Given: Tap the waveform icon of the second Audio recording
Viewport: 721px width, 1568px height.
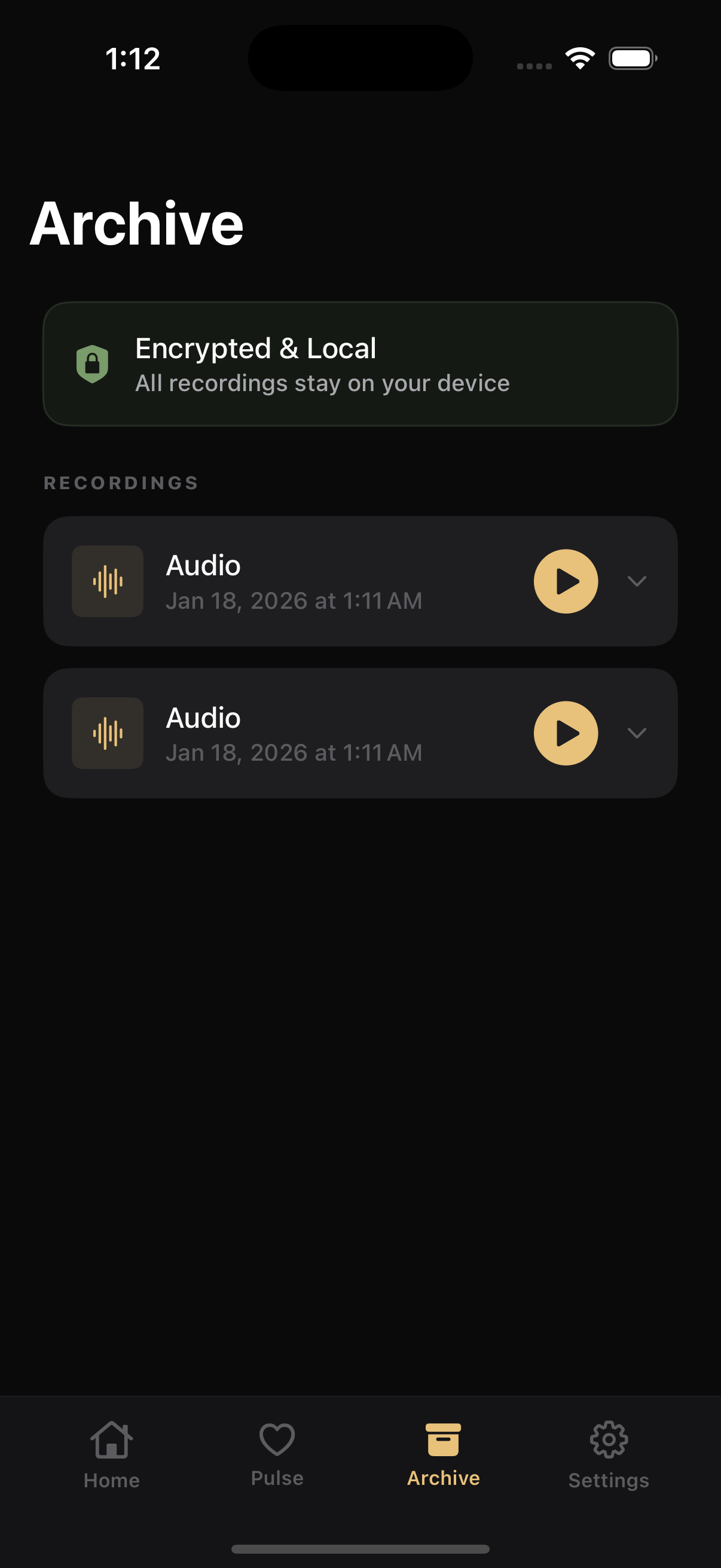Looking at the screenshot, I should point(107,734).
